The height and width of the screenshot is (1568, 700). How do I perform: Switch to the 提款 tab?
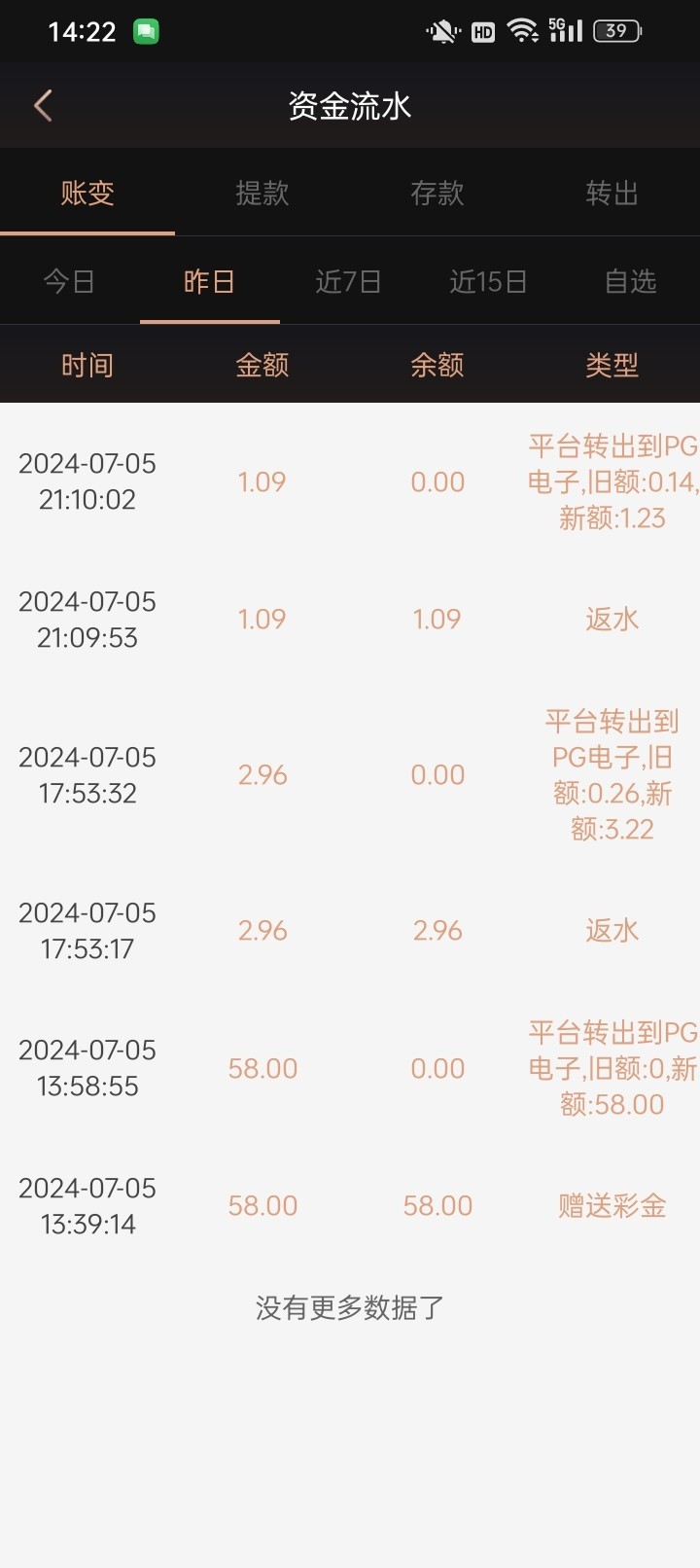click(x=262, y=193)
